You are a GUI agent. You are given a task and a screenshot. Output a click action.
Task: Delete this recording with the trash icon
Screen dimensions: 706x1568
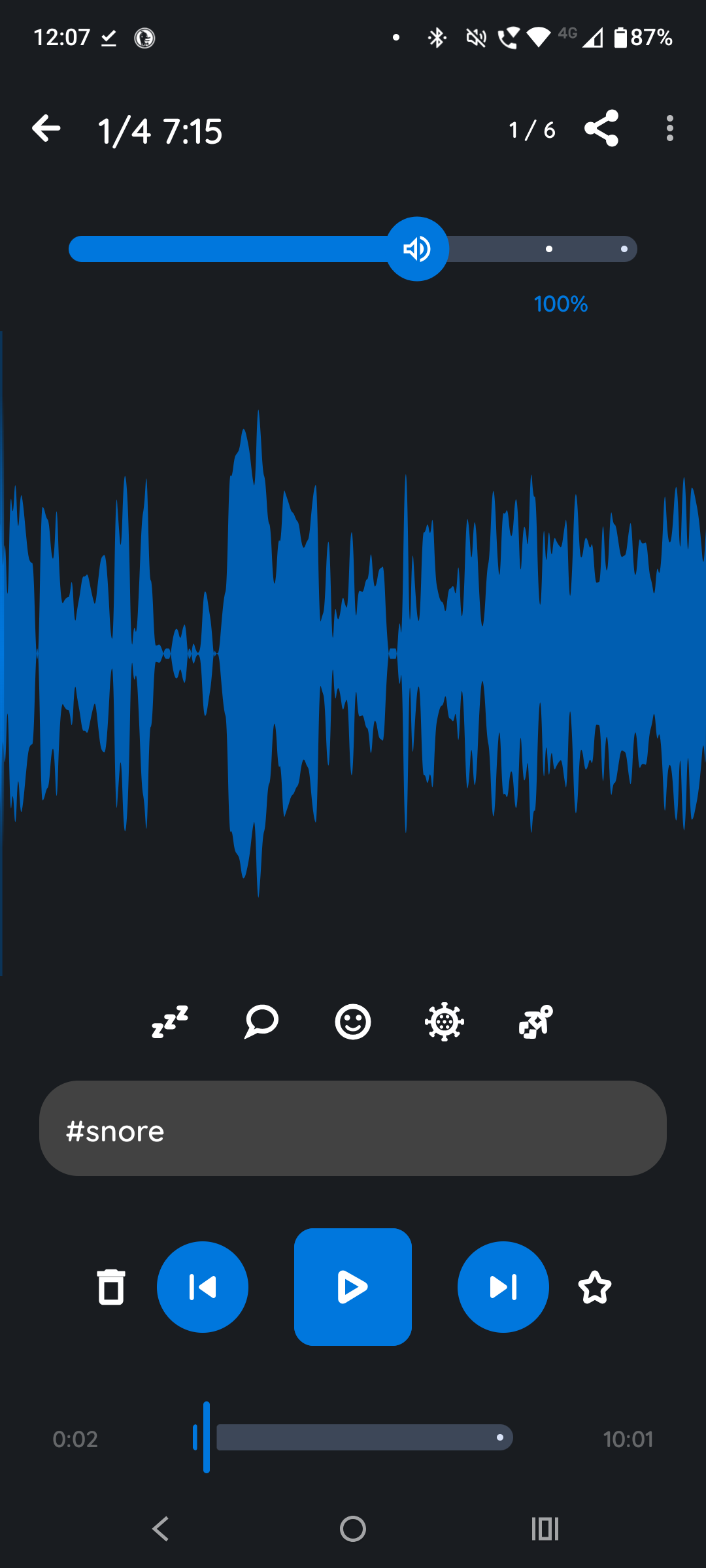click(x=111, y=1287)
